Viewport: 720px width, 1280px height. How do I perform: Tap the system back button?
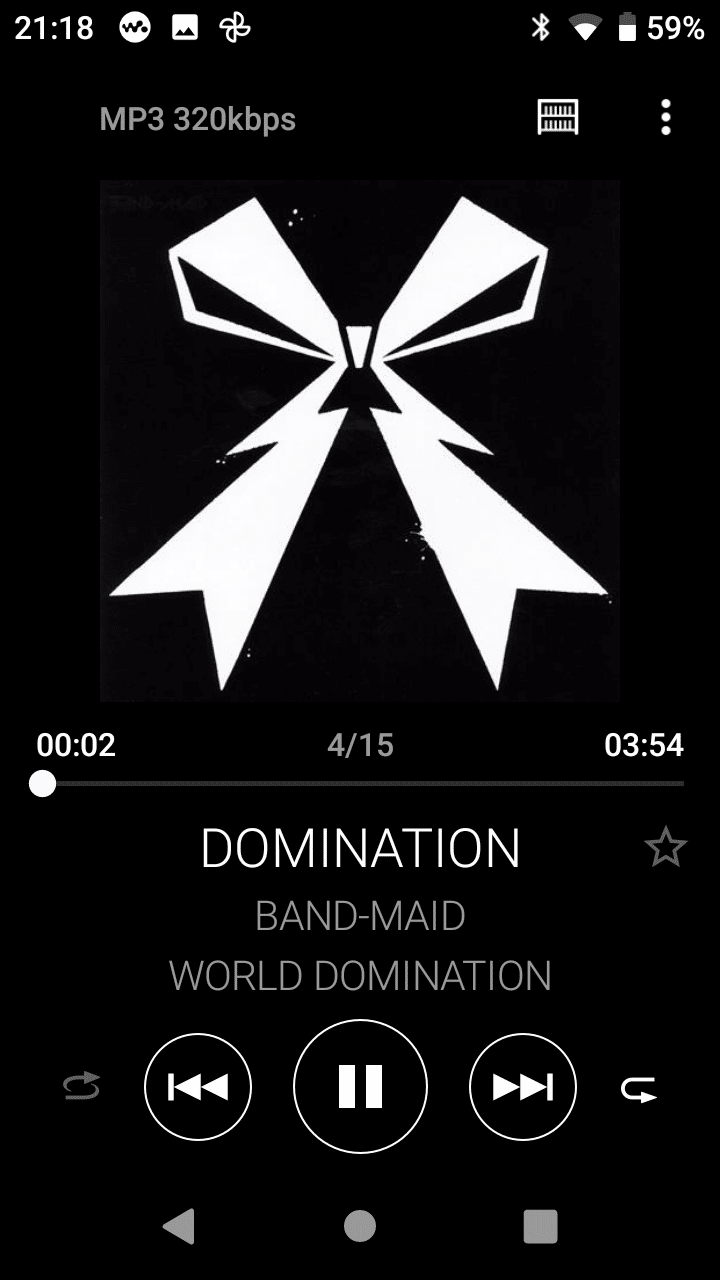tap(179, 1225)
